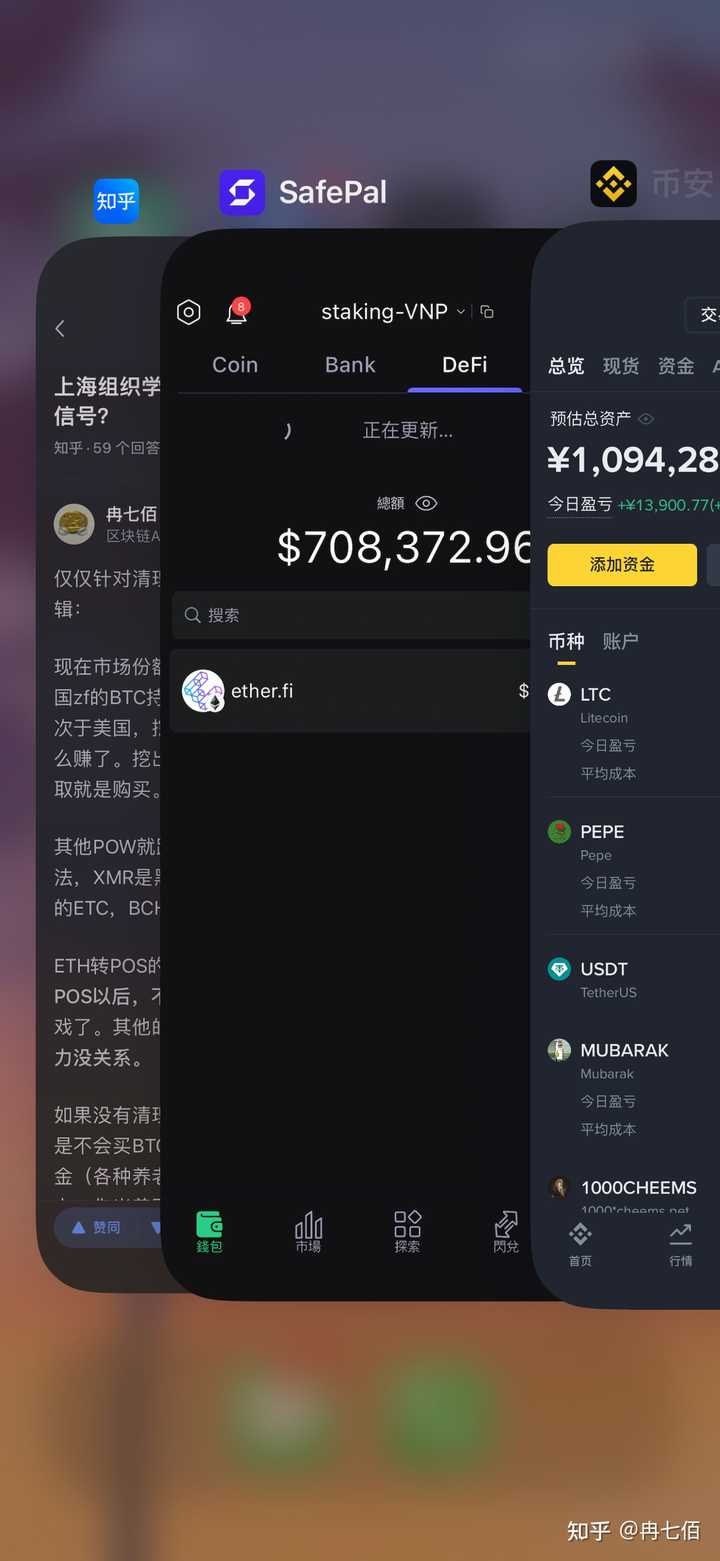Hide the total balance with eye icon
Screen dimensions: 720x1561
(x=426, y=503)
